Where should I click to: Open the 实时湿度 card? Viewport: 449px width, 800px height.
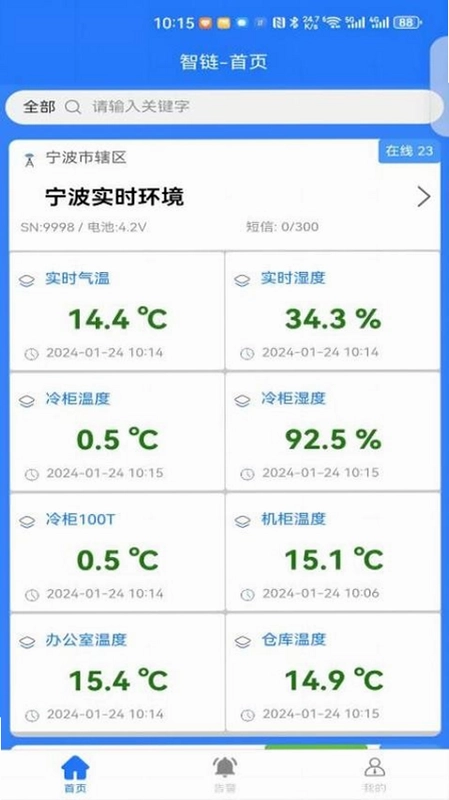pos(333,311)
